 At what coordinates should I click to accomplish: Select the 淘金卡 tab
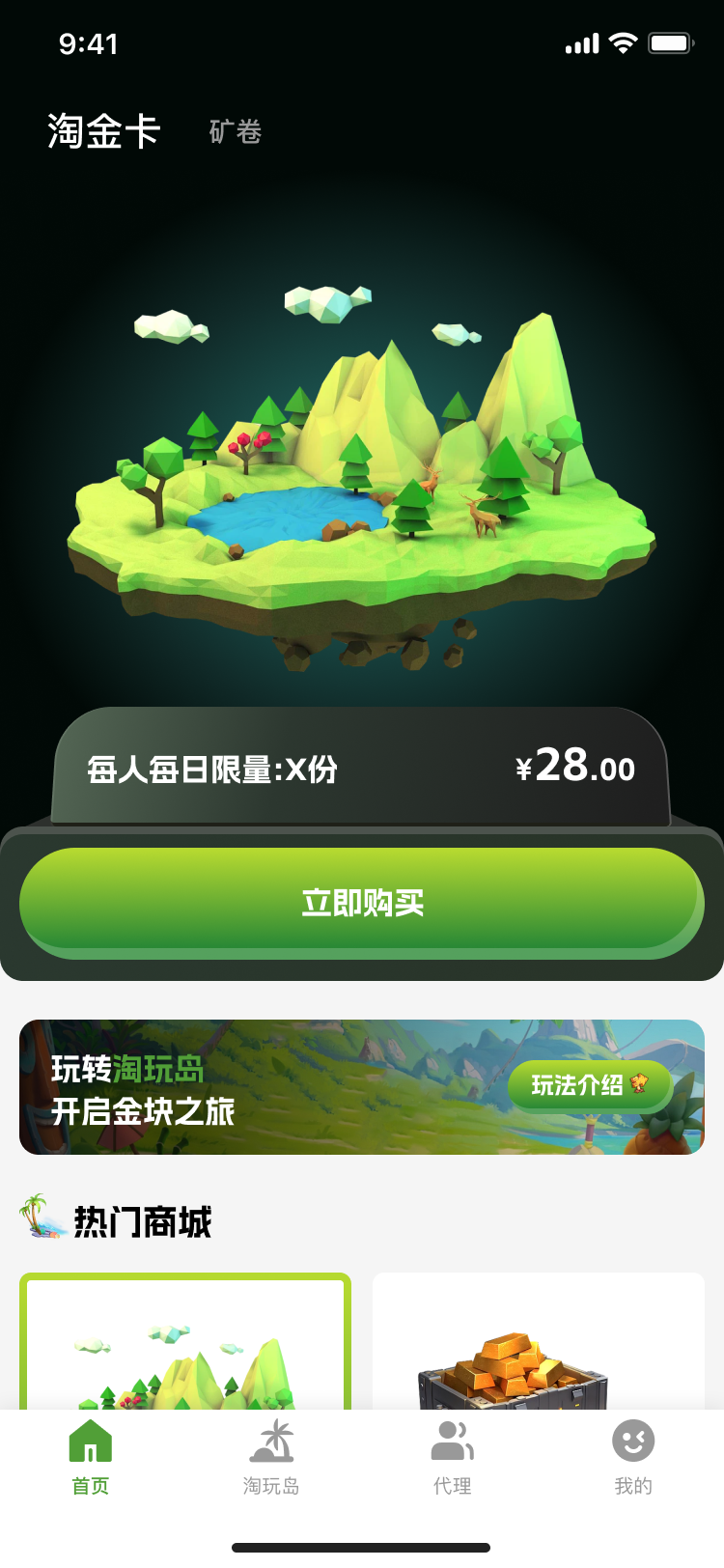[103, 130]
